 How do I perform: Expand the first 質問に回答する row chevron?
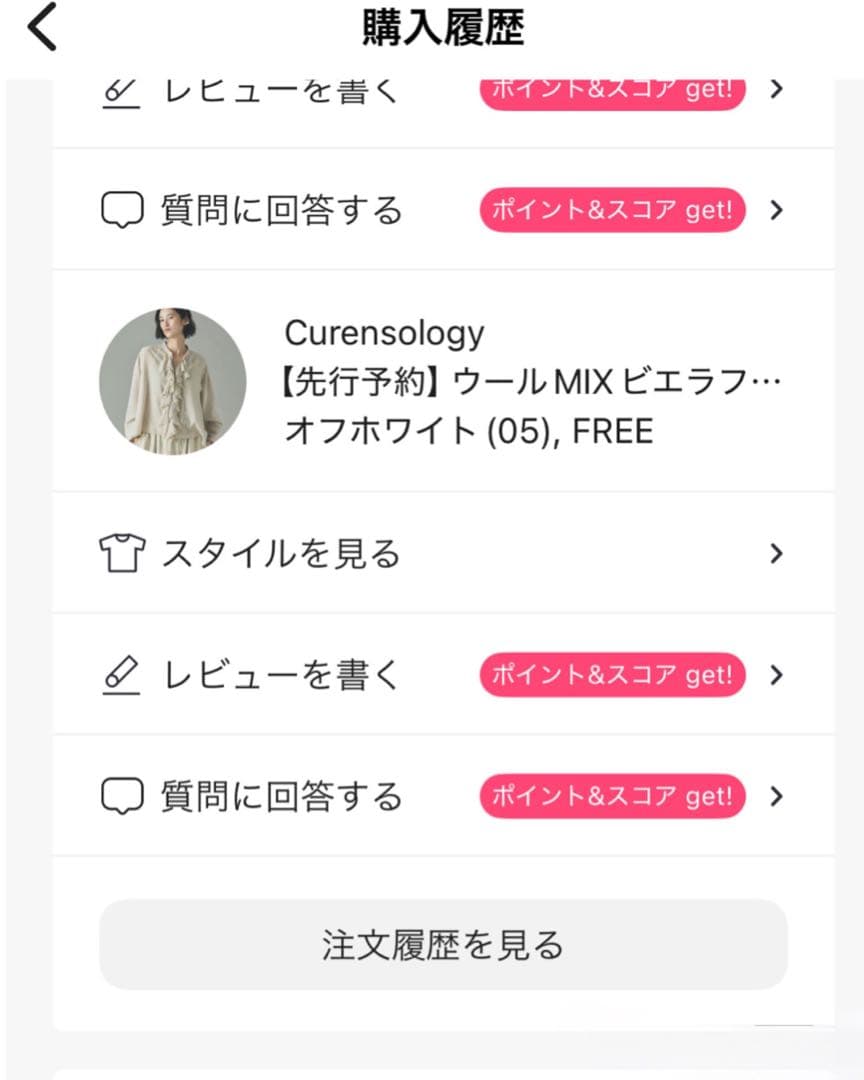[776, 210]
